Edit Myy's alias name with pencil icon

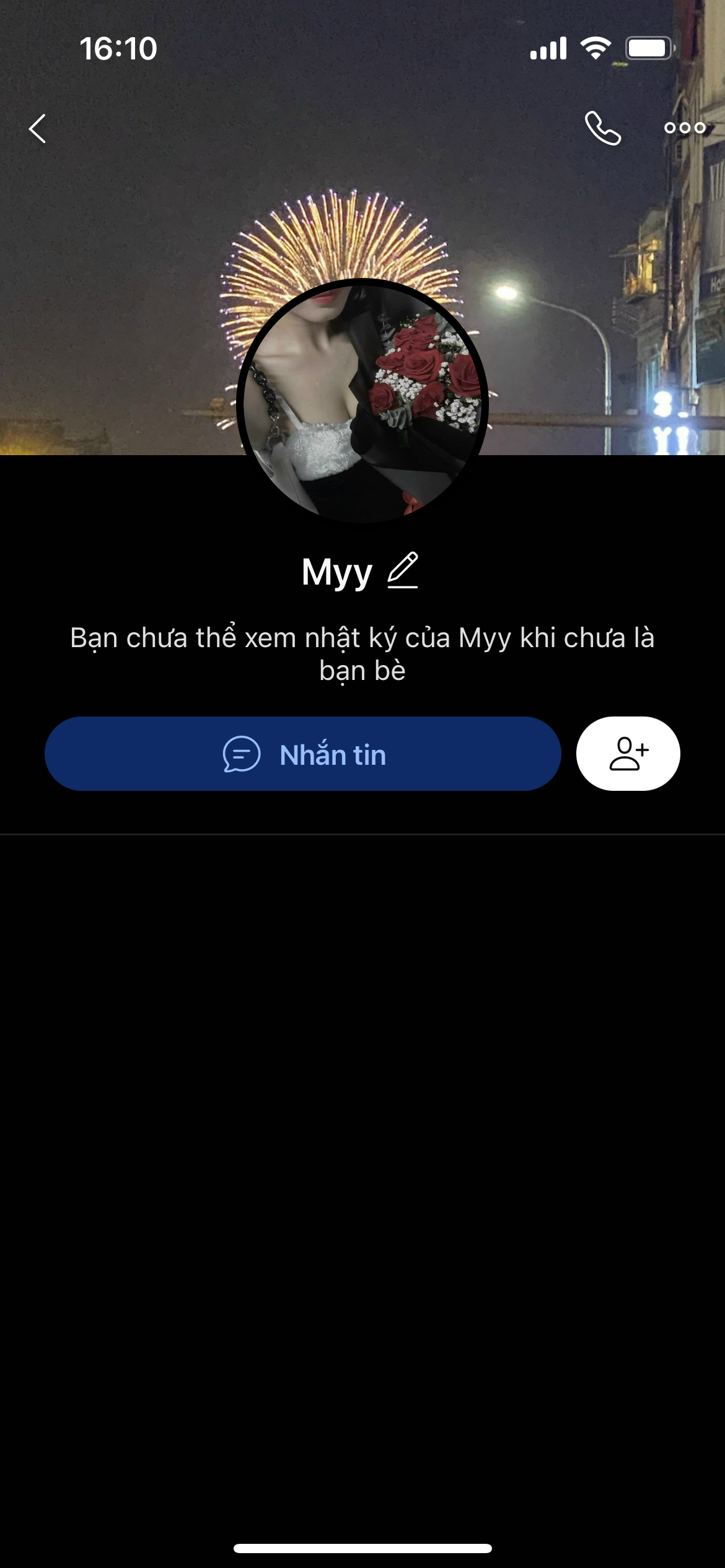pyautogui.click(x=403, y=570)
